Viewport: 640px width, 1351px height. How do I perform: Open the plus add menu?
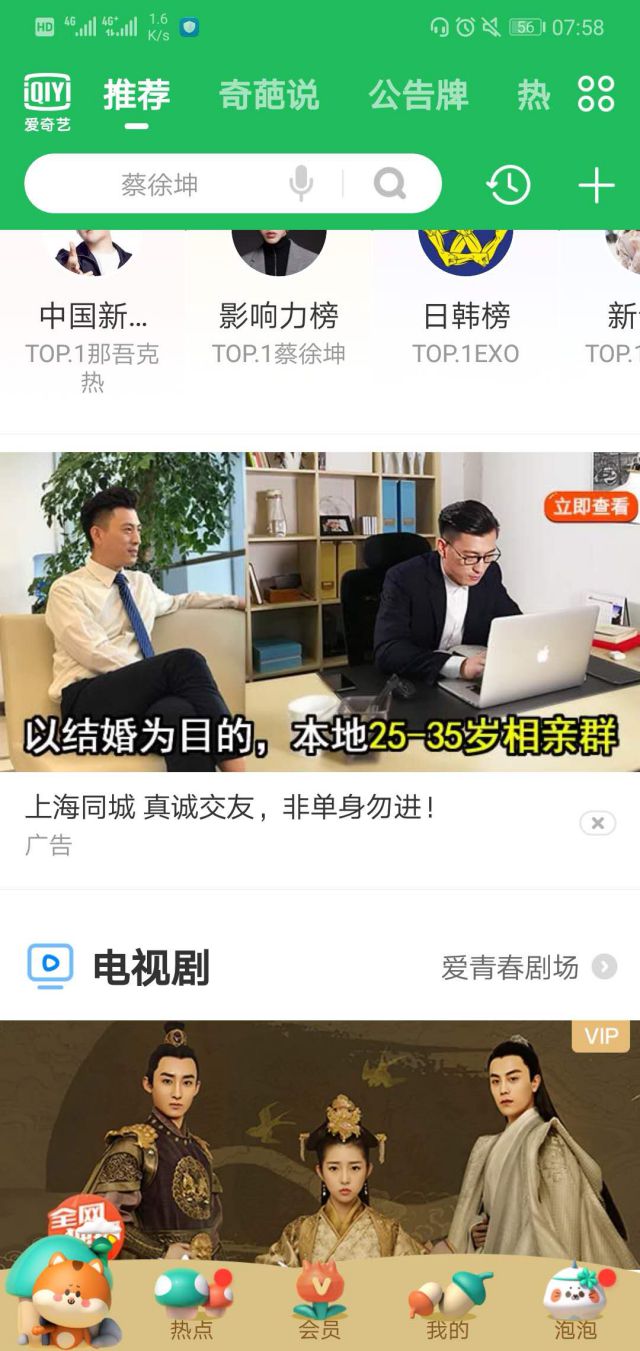(x=596, y=185)
